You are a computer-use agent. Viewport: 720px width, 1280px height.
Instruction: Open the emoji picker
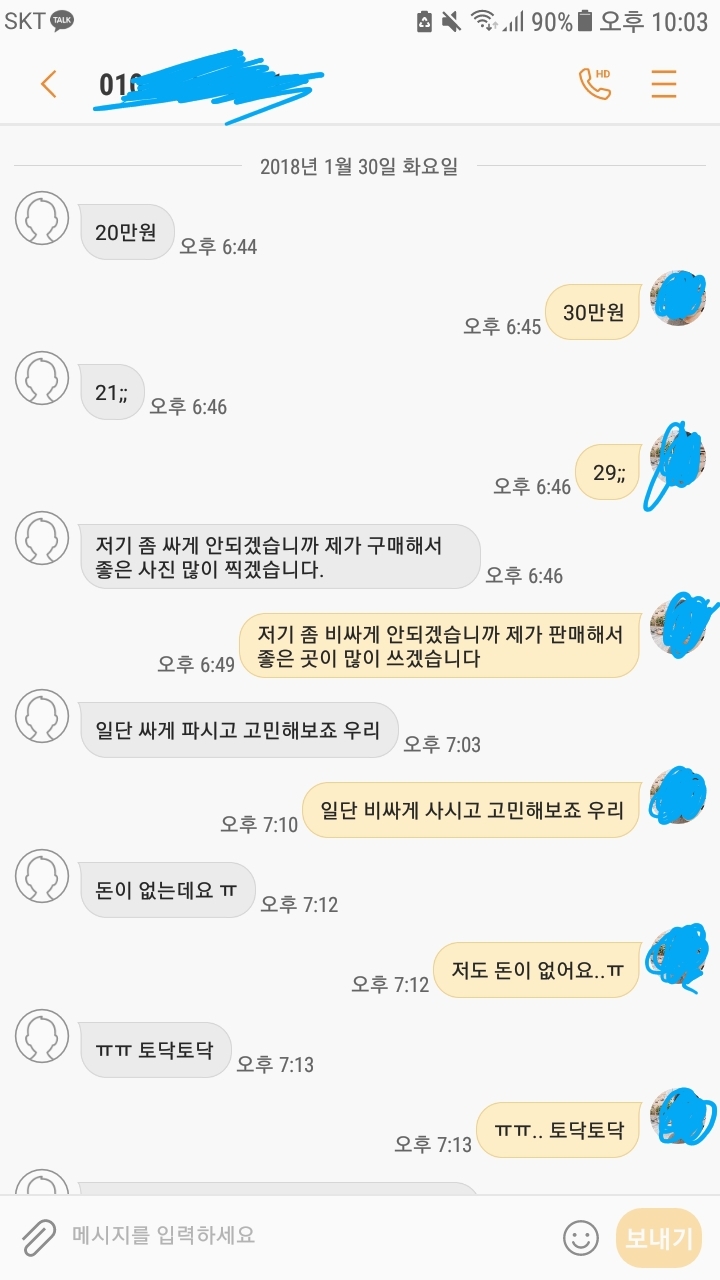tap(580, 1238)
